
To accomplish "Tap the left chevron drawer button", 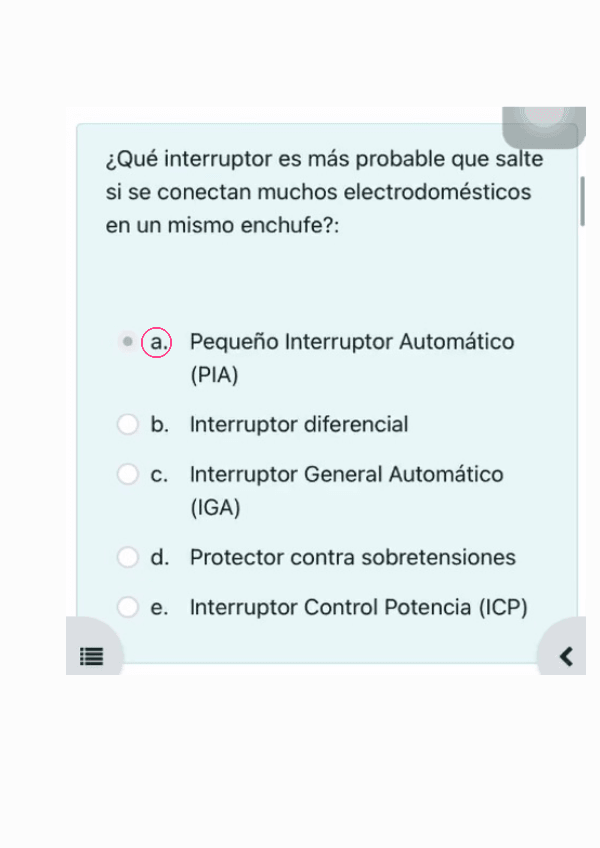I will pyautogui.click(x=566, y=656).
